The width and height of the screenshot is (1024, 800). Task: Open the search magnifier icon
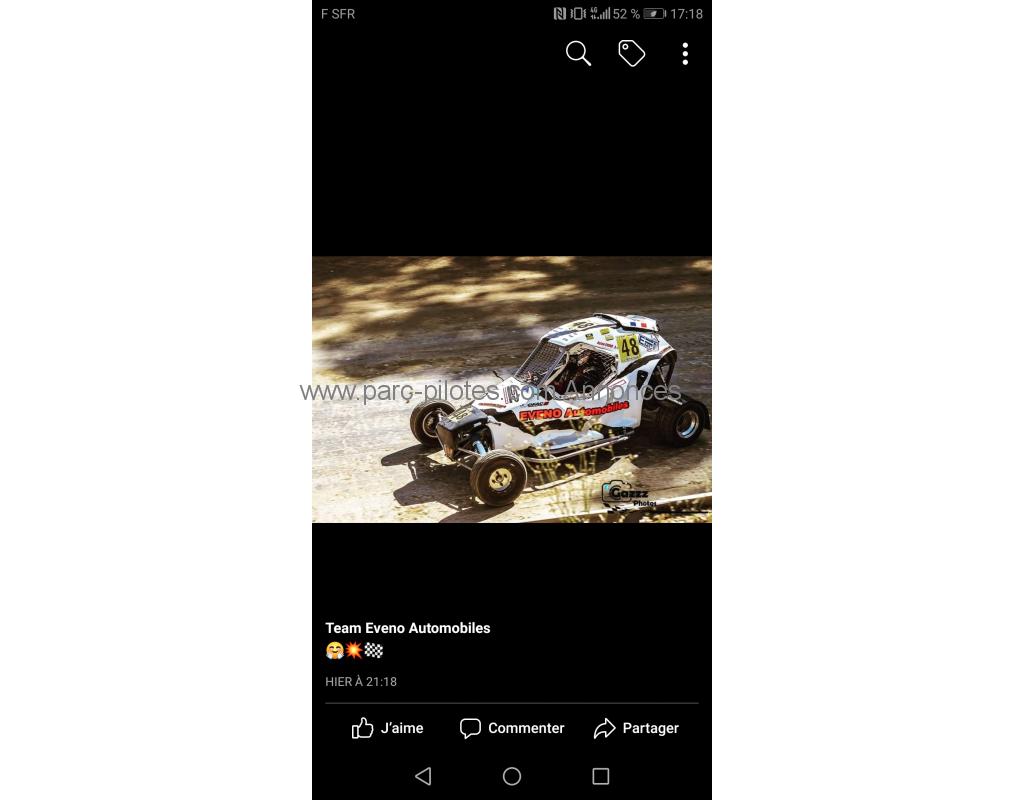click(x=578, y=53)
